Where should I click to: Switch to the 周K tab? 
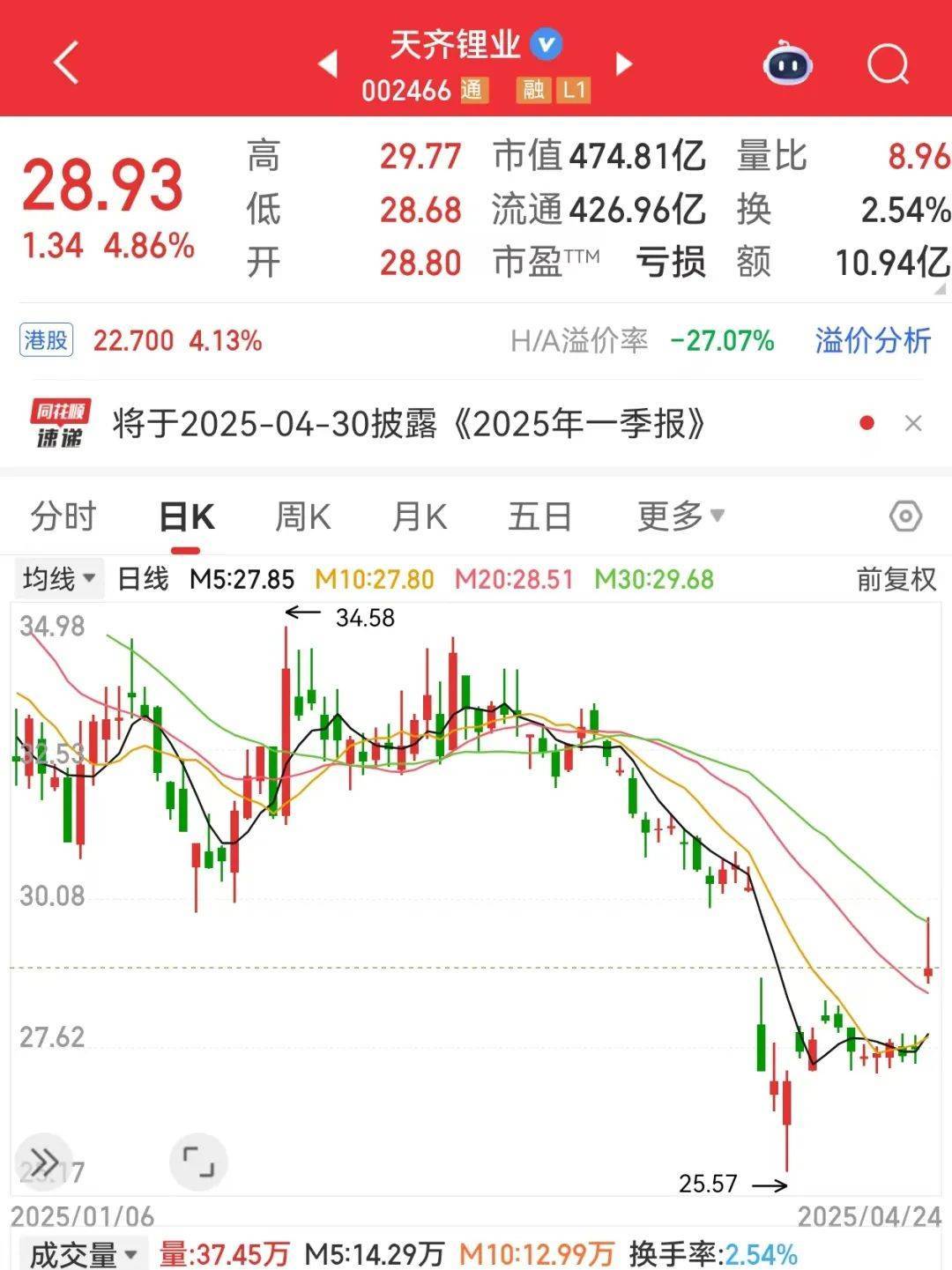click(301, 516)
